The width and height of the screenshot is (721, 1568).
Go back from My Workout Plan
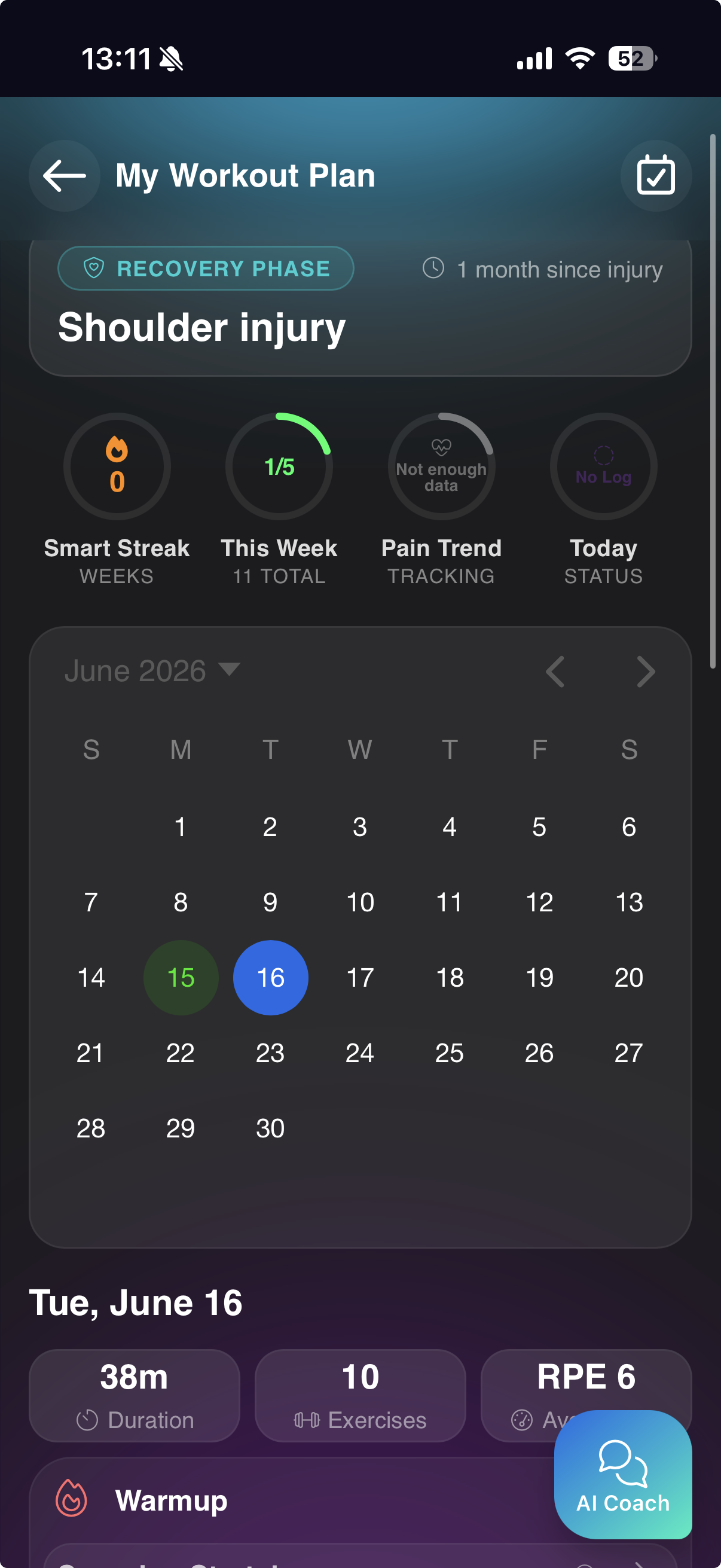(x=64, y=176)
